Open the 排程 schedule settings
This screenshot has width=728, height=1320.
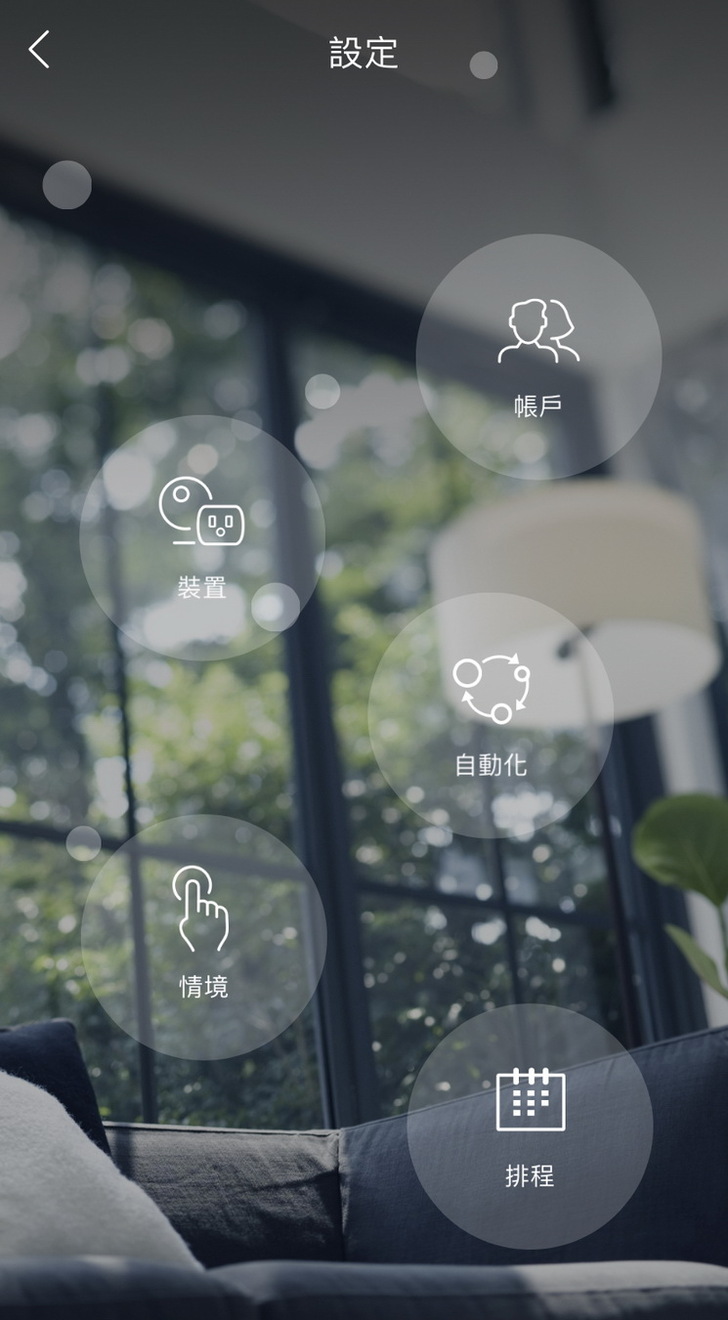click(x=530, y=1126)
